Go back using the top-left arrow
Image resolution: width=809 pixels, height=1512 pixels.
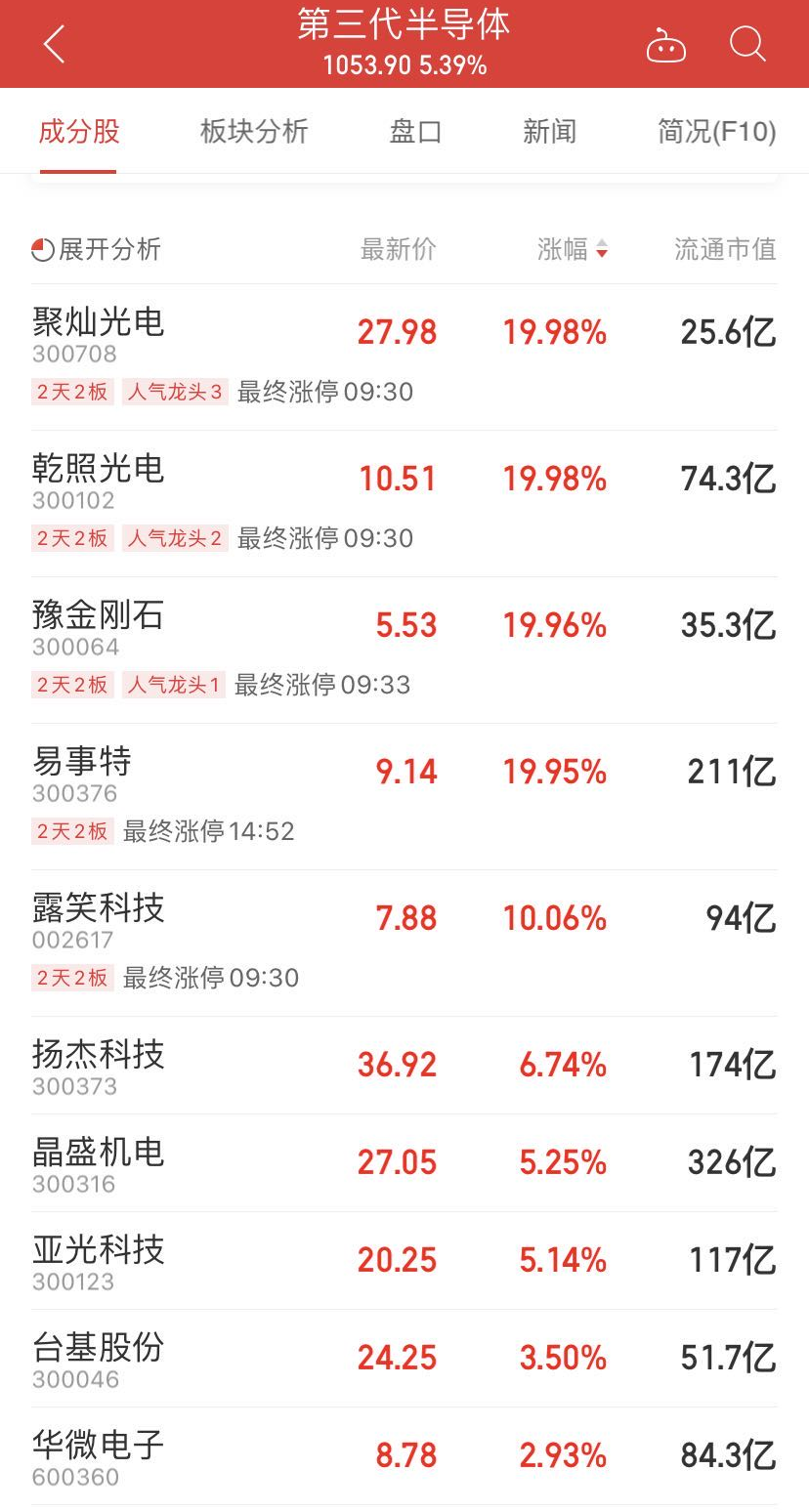tap(54, 44)
